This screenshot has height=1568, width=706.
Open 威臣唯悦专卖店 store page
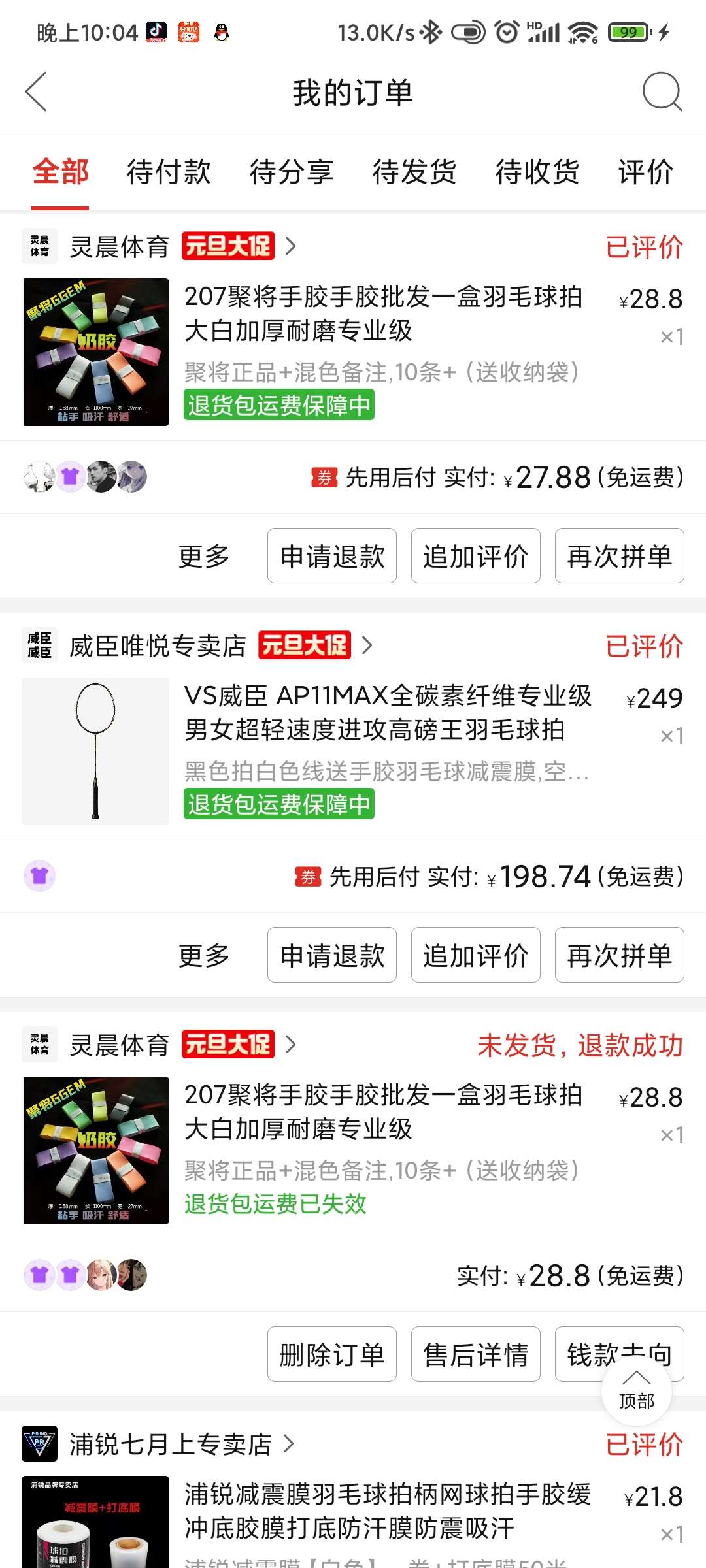click(158, 646)
